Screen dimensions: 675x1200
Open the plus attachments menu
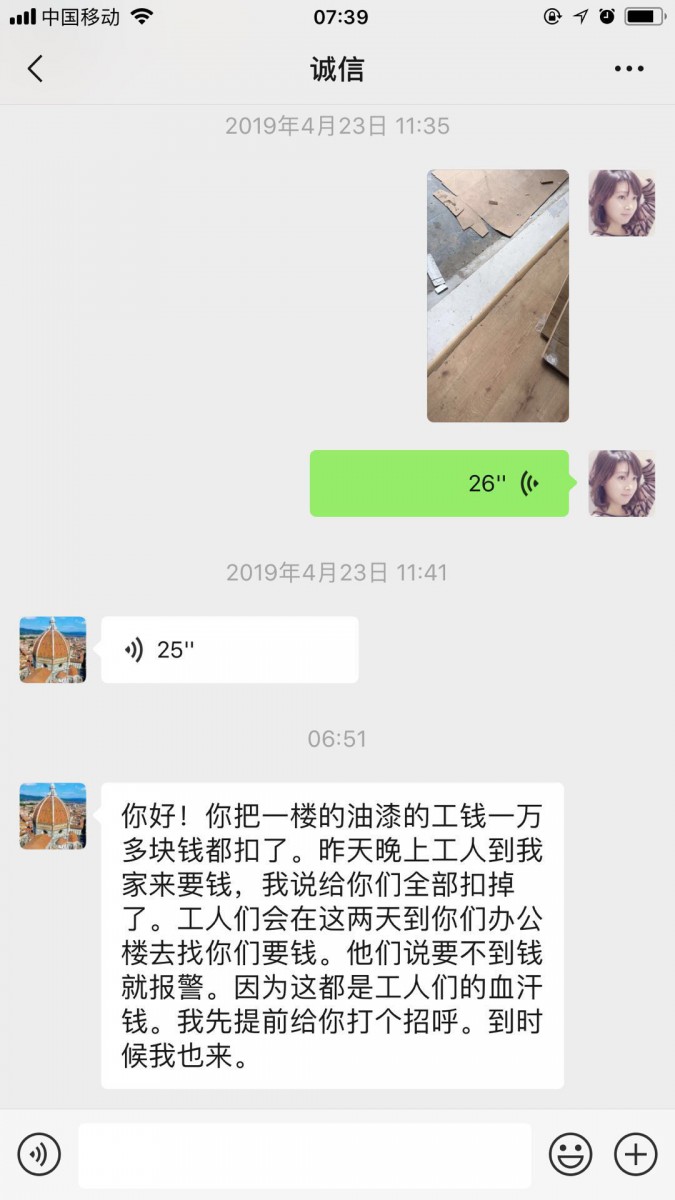(x=635, y=1155)
